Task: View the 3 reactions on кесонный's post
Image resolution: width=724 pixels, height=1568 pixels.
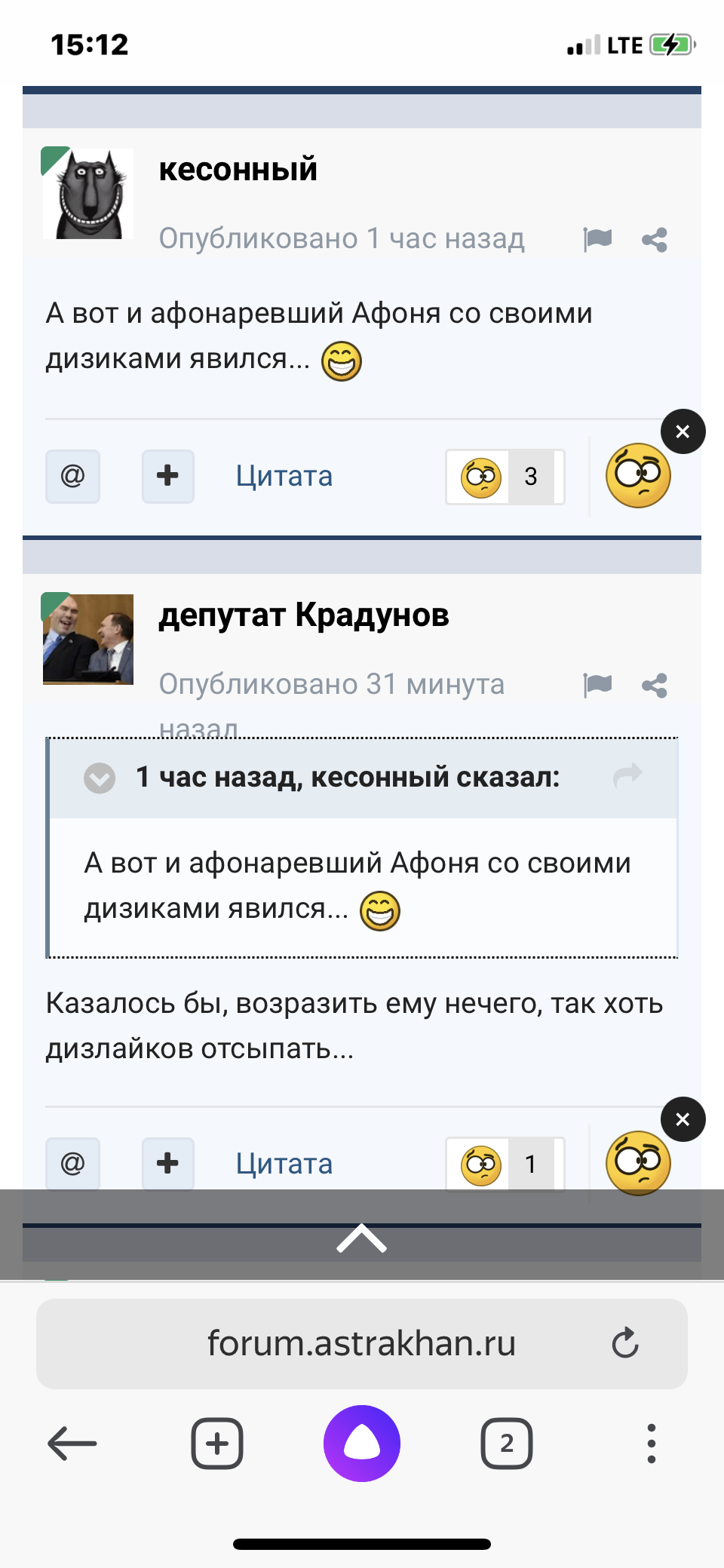Action: [x=505, y=477]
